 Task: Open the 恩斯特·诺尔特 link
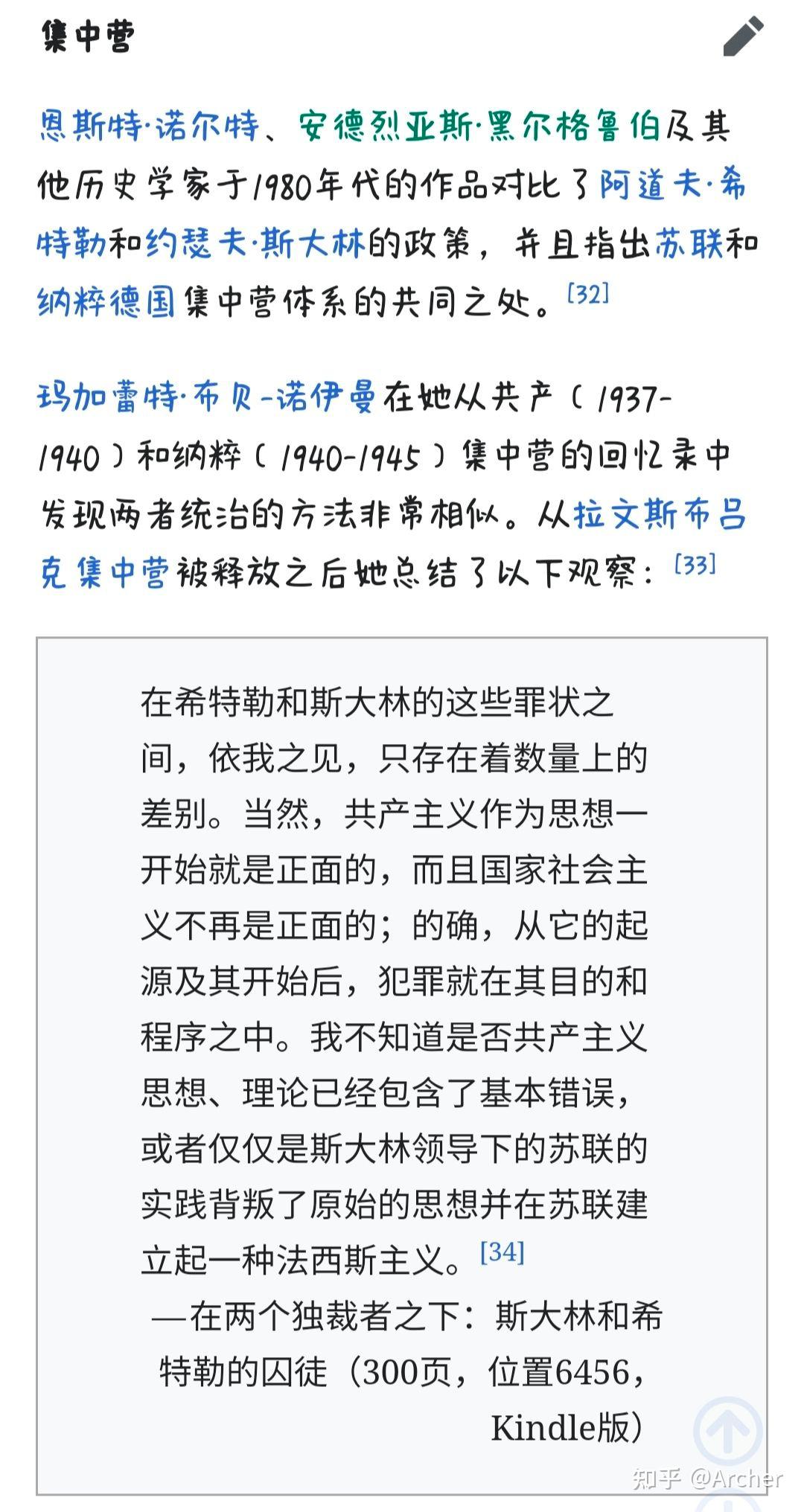tap(149, 126)
